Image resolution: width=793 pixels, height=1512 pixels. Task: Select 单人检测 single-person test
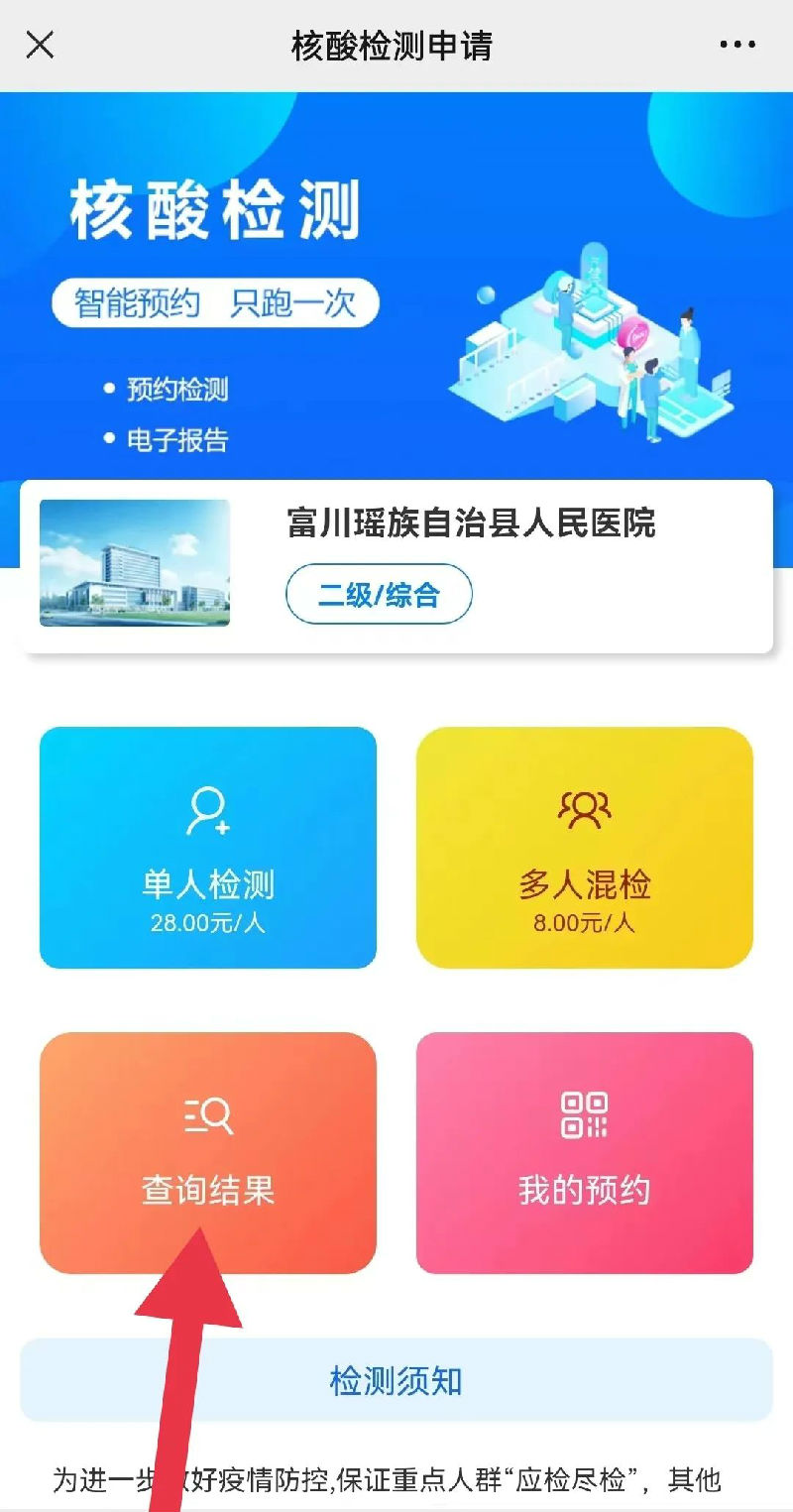[x=208, y=848]
